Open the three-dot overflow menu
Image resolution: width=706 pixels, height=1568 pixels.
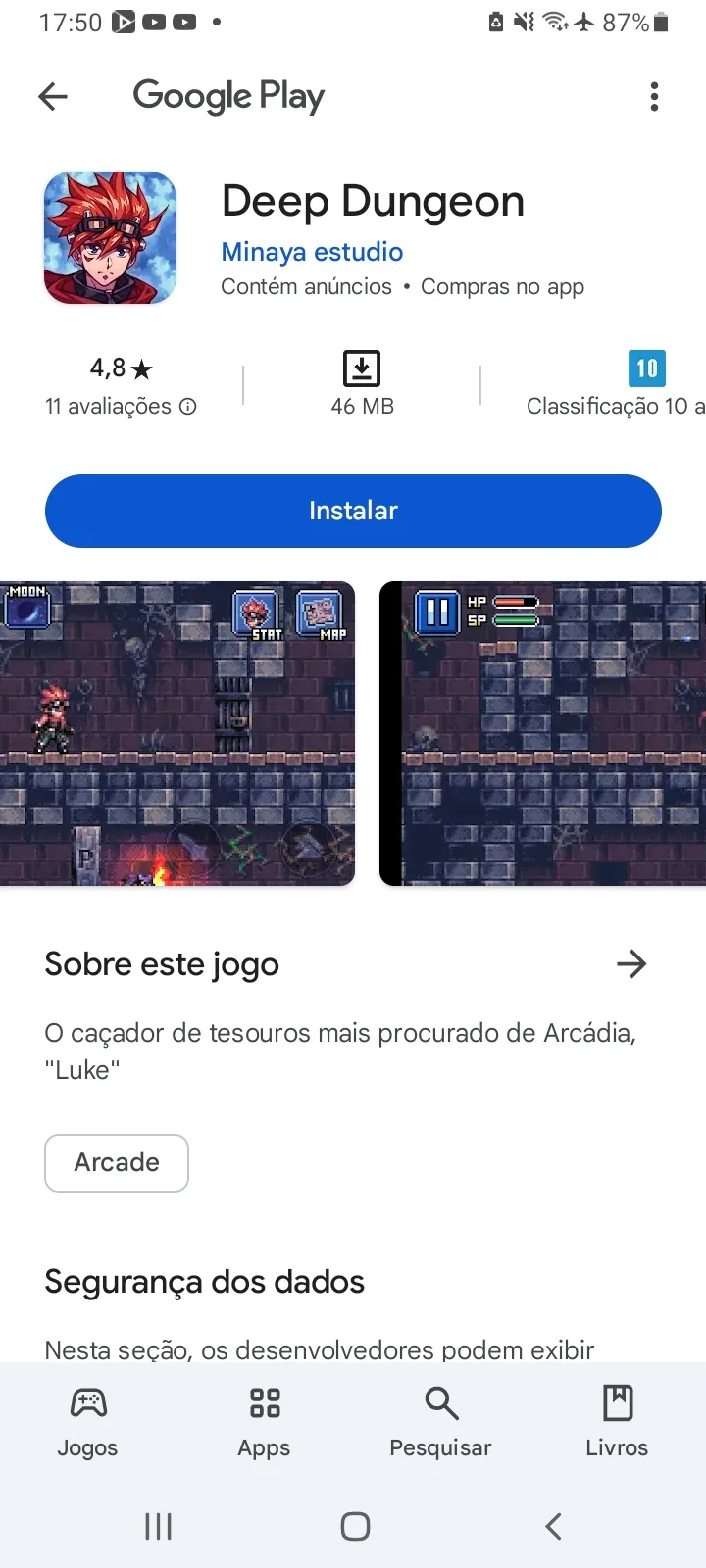pos(654,96)
